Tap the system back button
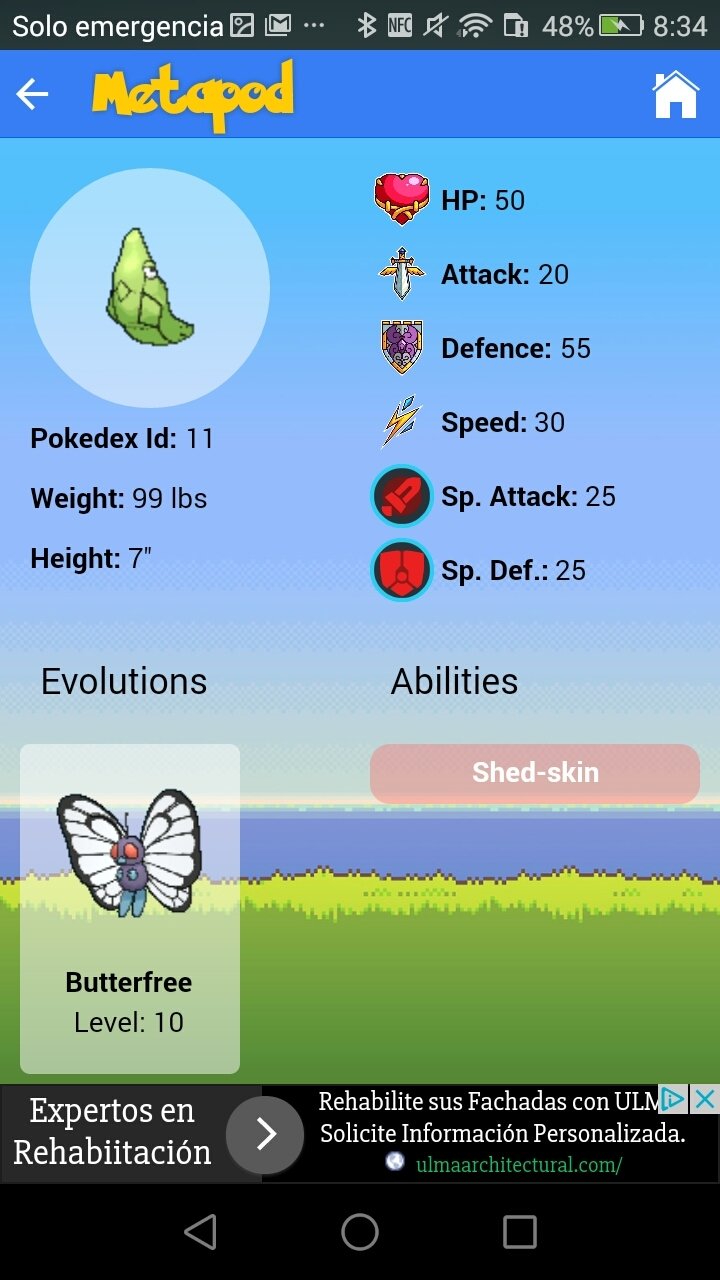Screen dimensions: 720x1280 pyautogui.click(x=200, y=1232)
